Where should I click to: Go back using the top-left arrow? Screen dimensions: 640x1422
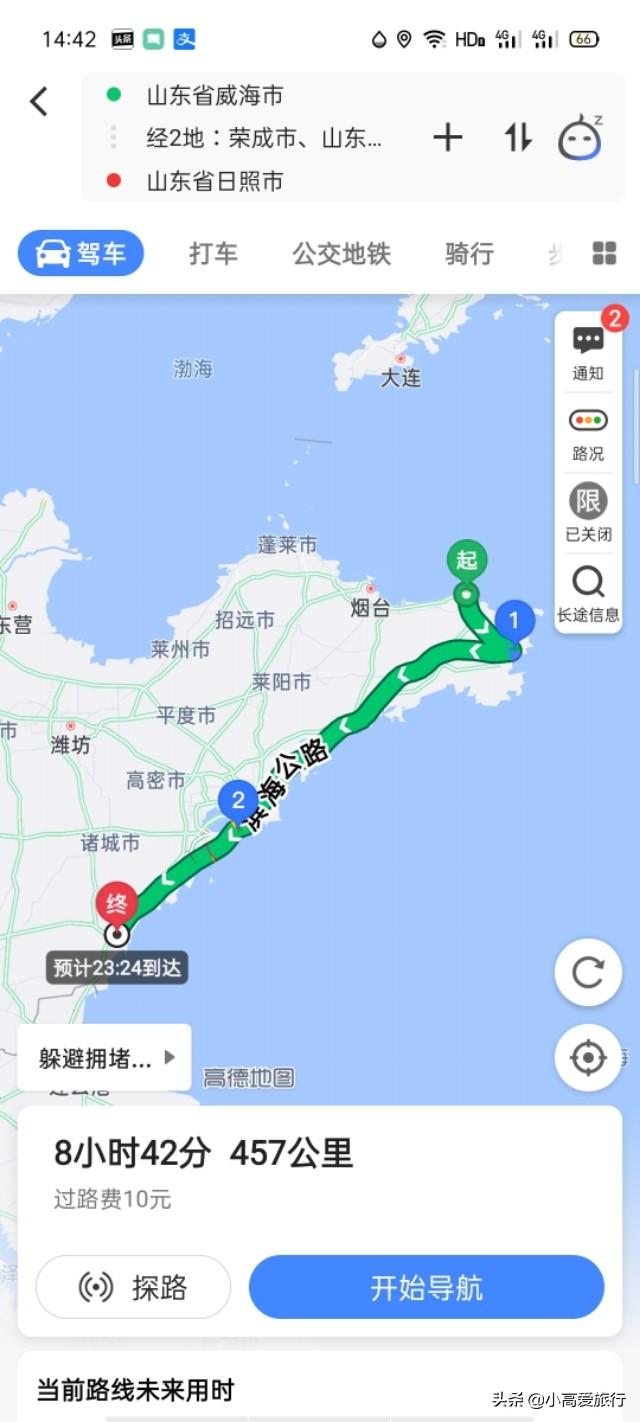[x=39, y=101]
